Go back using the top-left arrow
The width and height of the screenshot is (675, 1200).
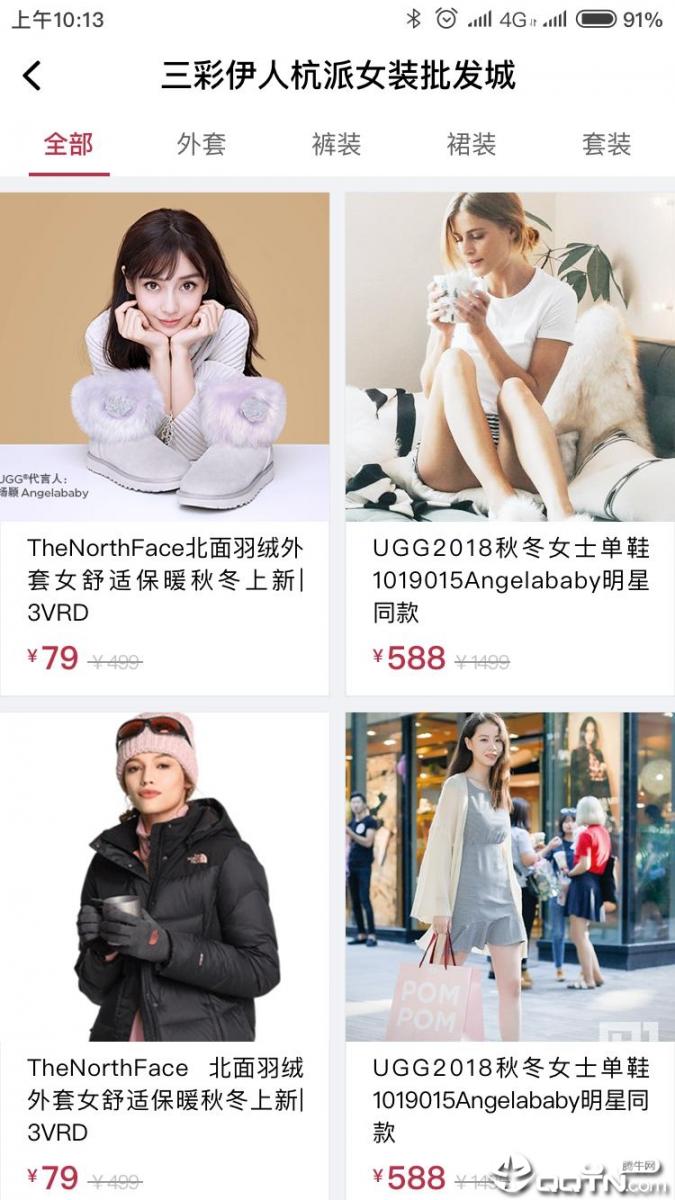[x=32, y=76]
